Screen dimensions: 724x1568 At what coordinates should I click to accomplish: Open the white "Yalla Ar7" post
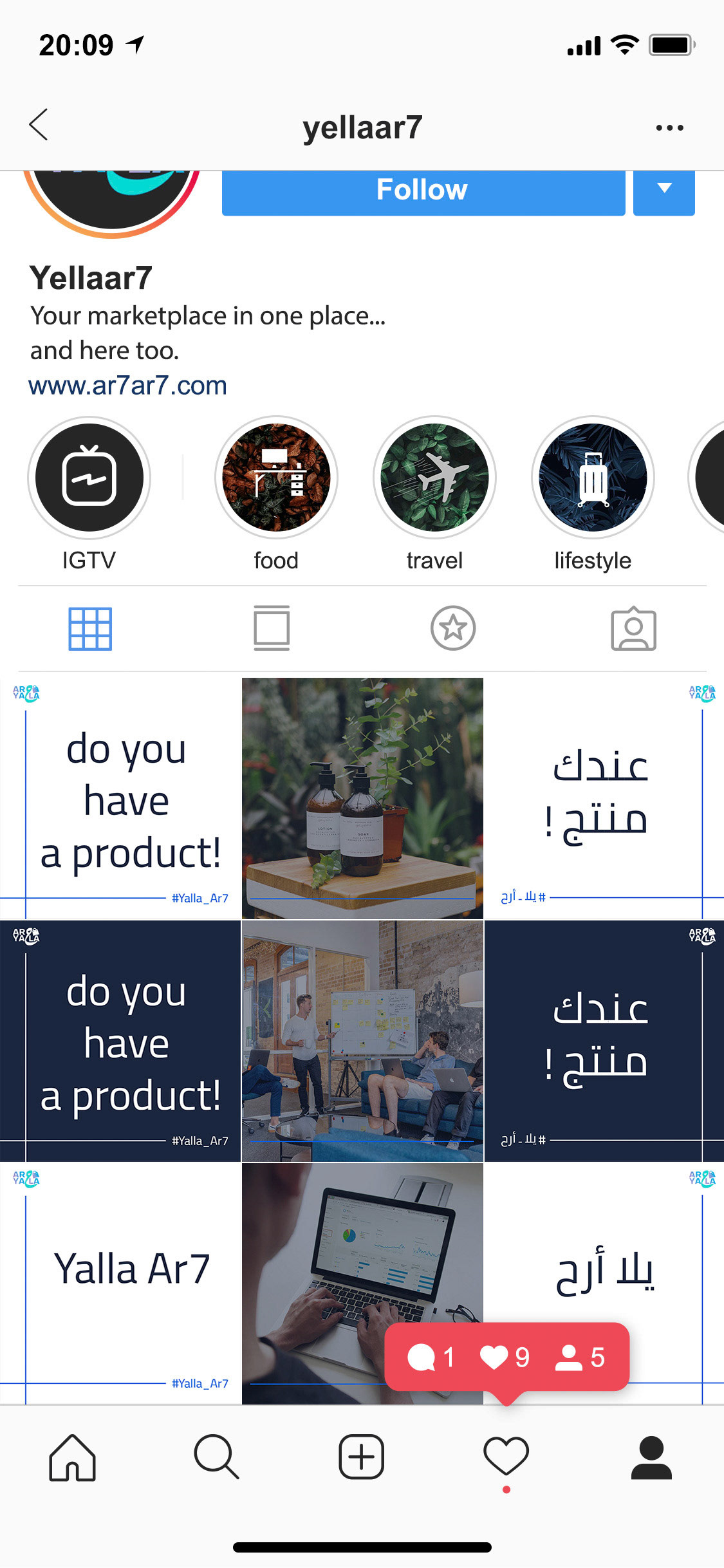tap(120, 1283)
